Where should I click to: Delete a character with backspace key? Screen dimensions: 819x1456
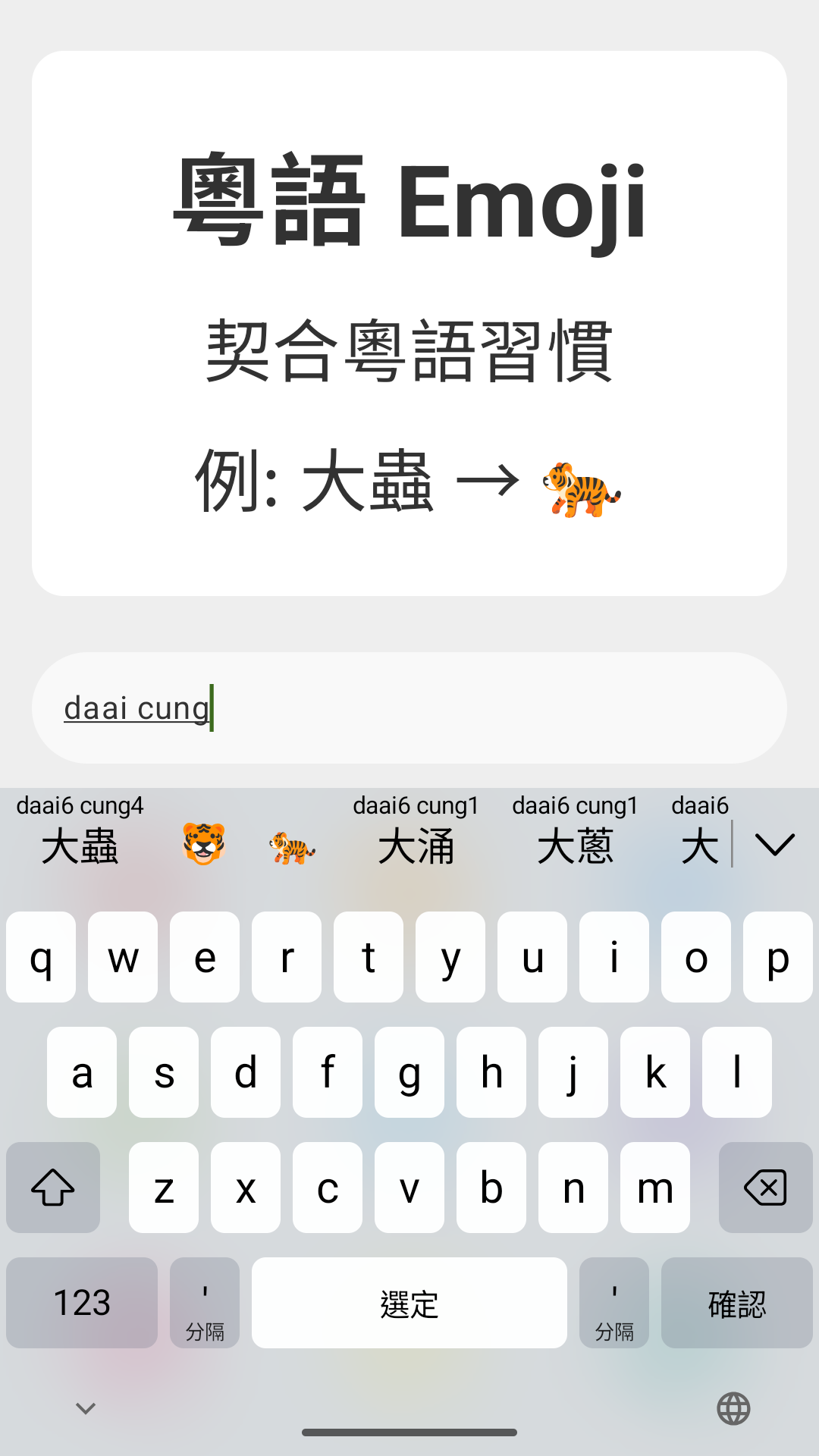tap(765, 1188)
